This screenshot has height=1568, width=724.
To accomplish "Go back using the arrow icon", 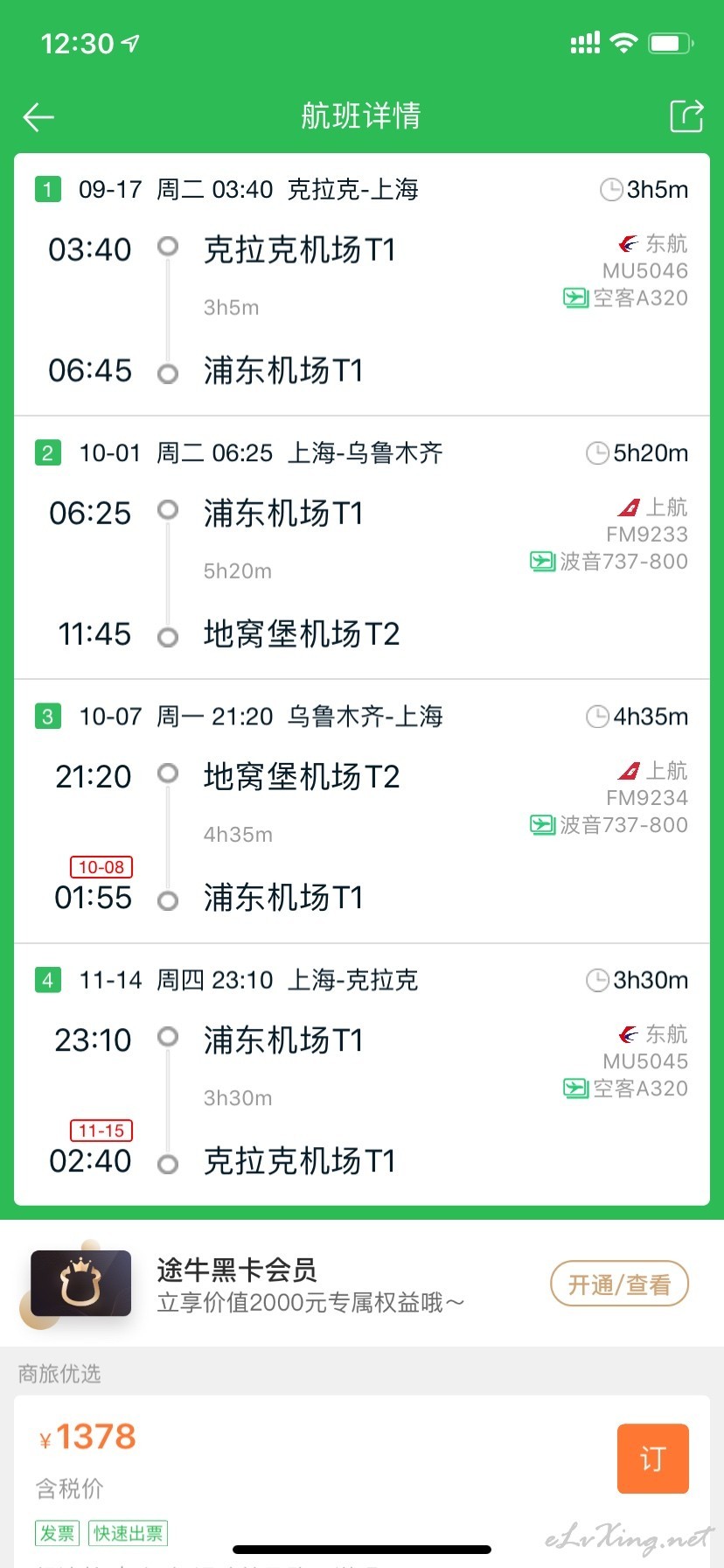I will pyautogui.click(x=38, y=116).
